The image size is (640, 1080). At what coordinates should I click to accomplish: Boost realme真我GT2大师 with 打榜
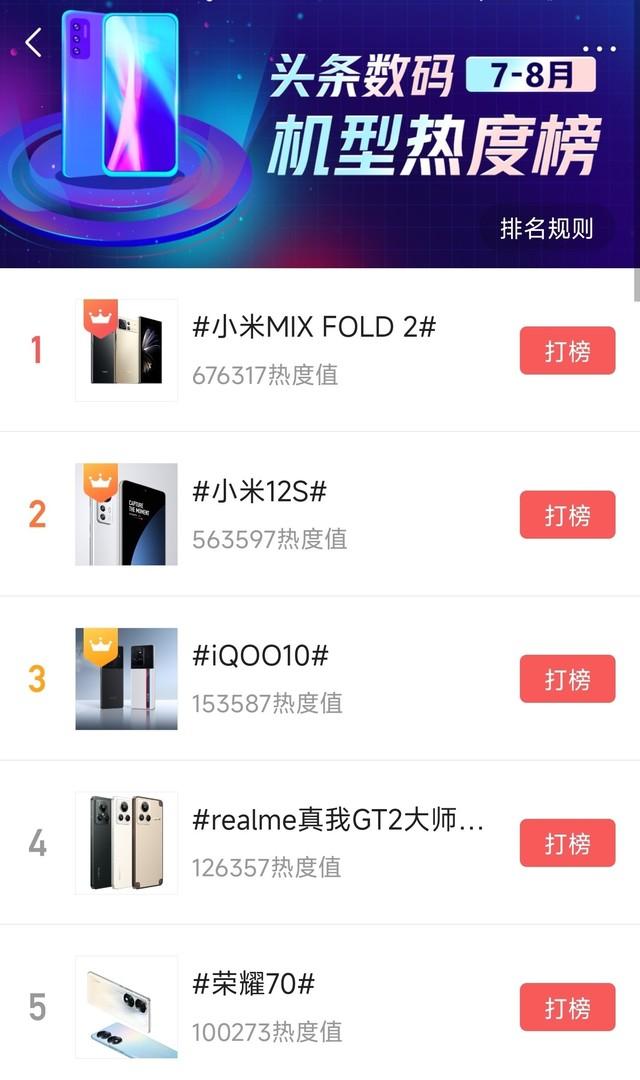[567, 843]
